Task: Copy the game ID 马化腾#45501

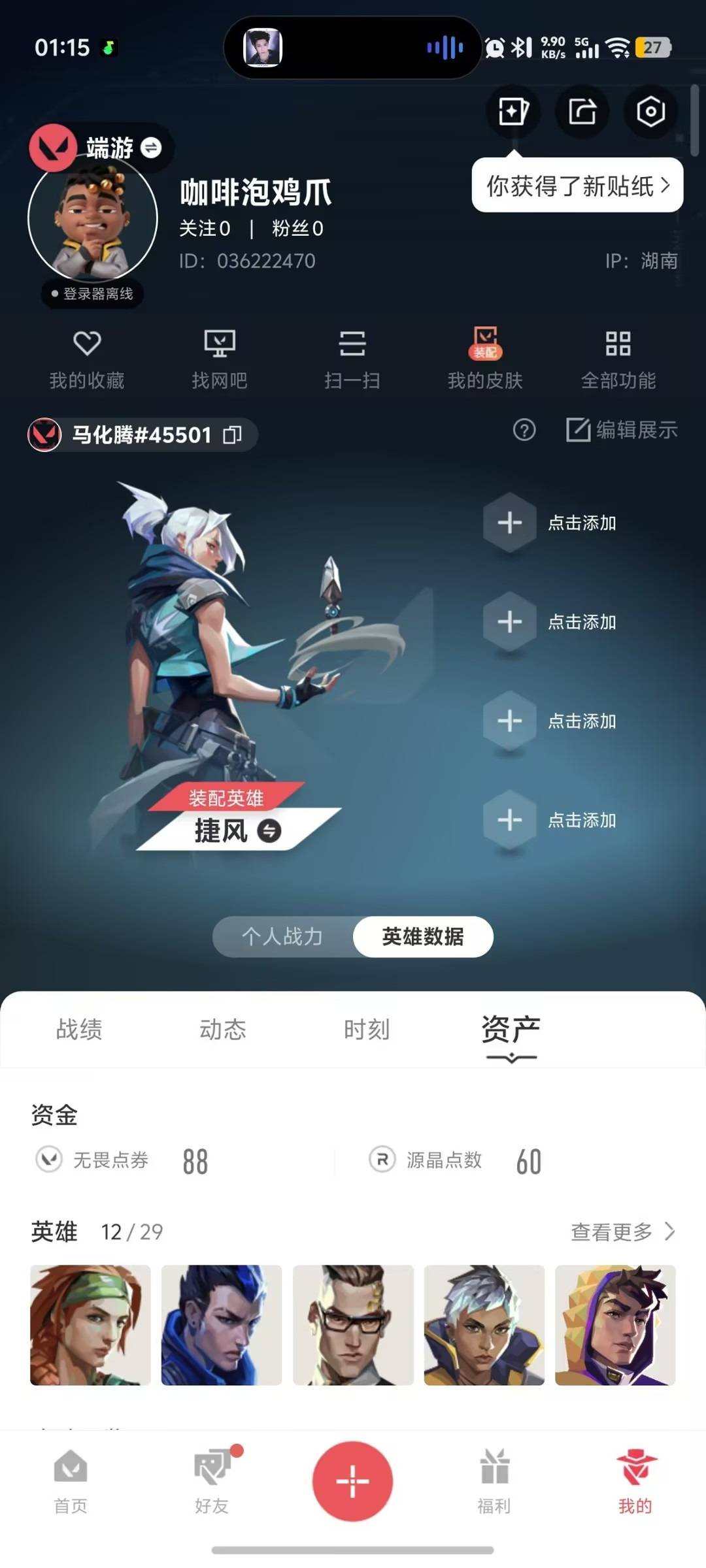Action: pos(233,433)
